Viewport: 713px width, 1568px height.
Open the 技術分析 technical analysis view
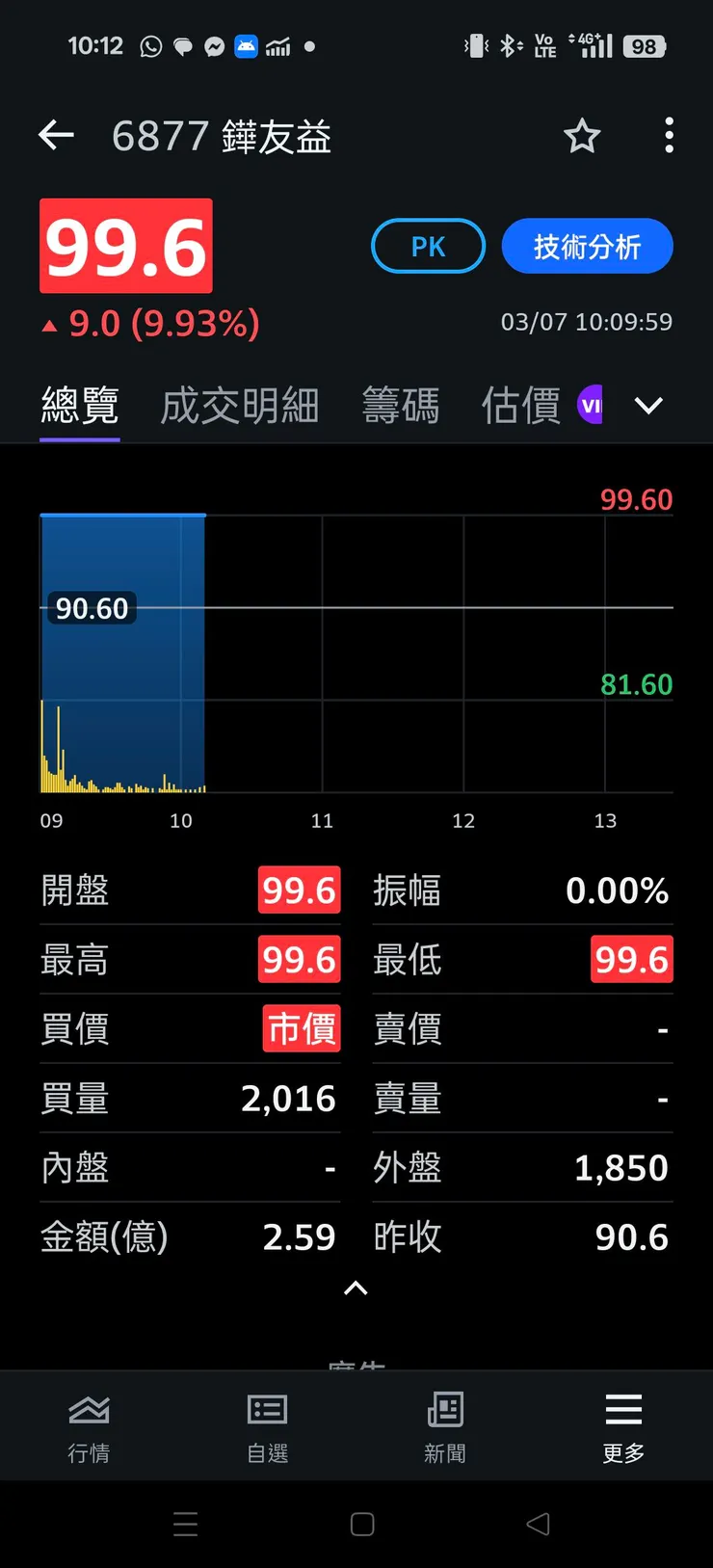[587, 246]
